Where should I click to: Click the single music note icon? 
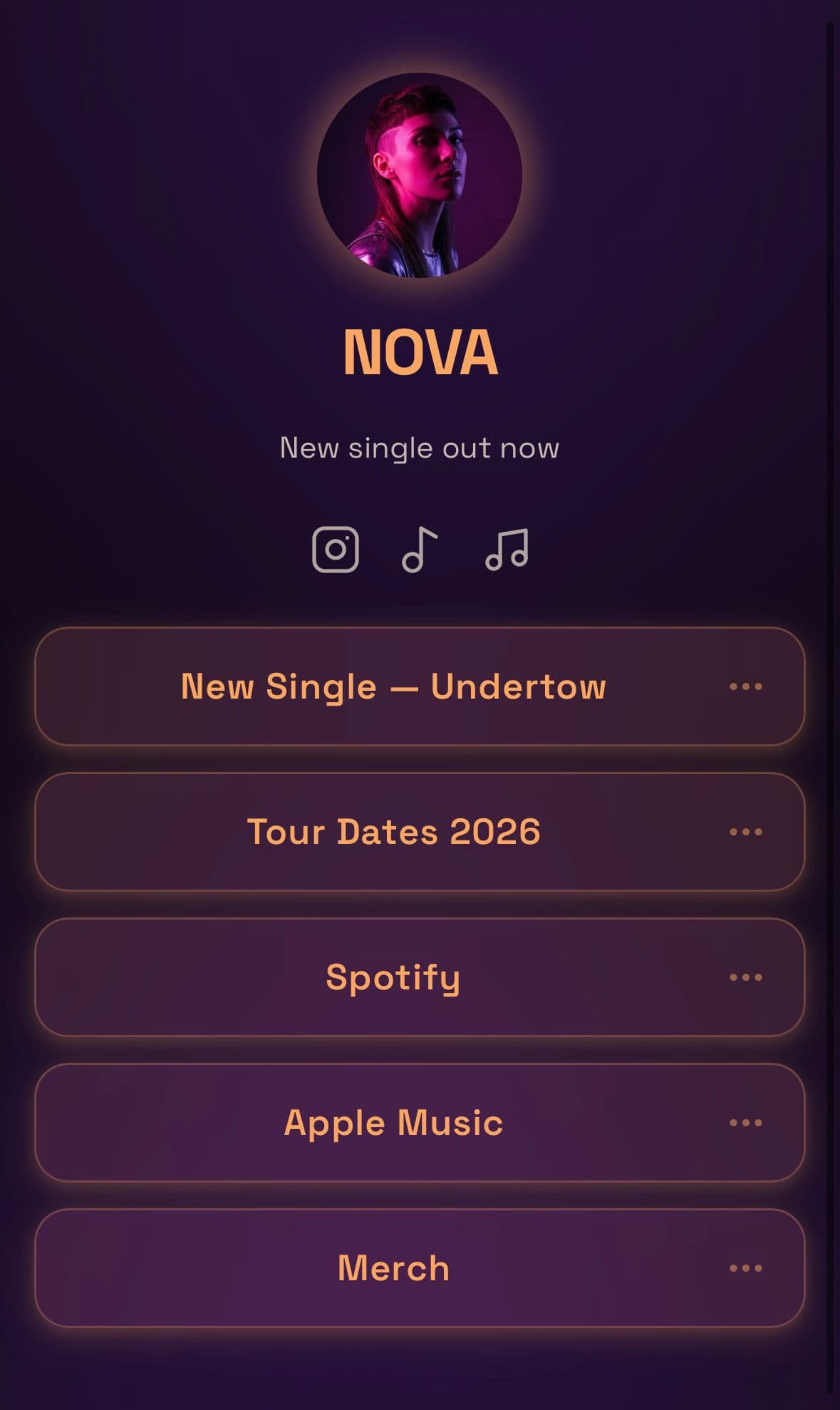(x=420, y=548)
